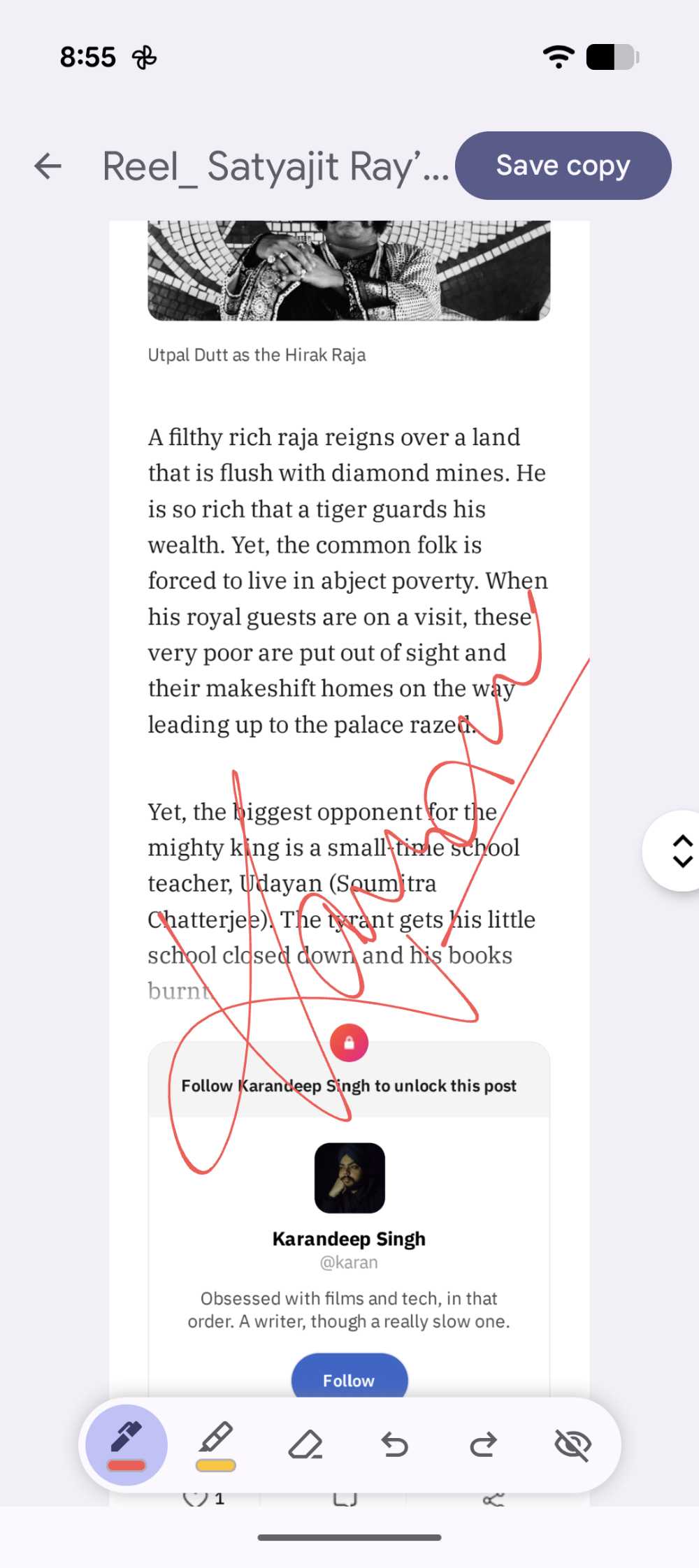The image size is (699, 1568).
Task: Redo the undone annotation
Action: (x=484, y=1445)
